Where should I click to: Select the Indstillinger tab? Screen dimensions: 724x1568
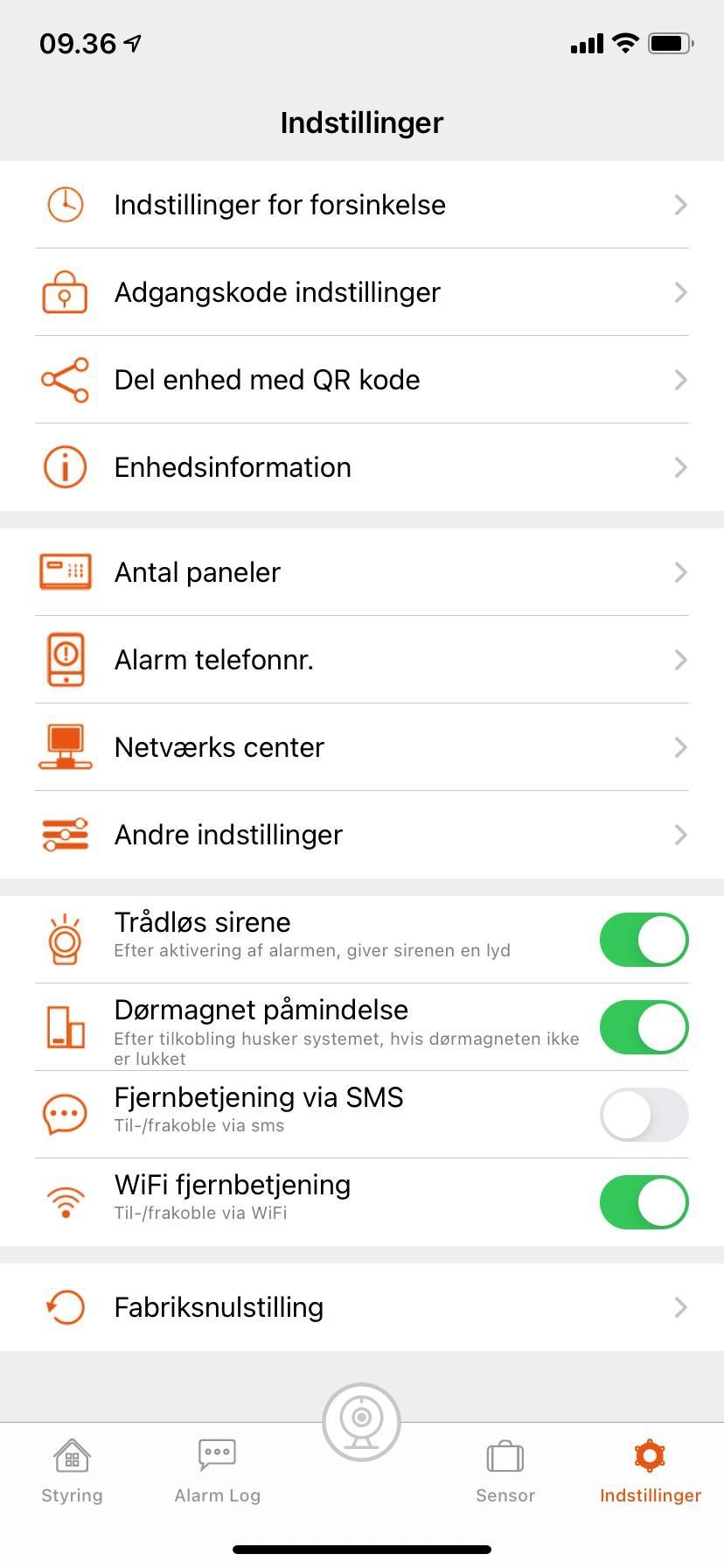651,1471
